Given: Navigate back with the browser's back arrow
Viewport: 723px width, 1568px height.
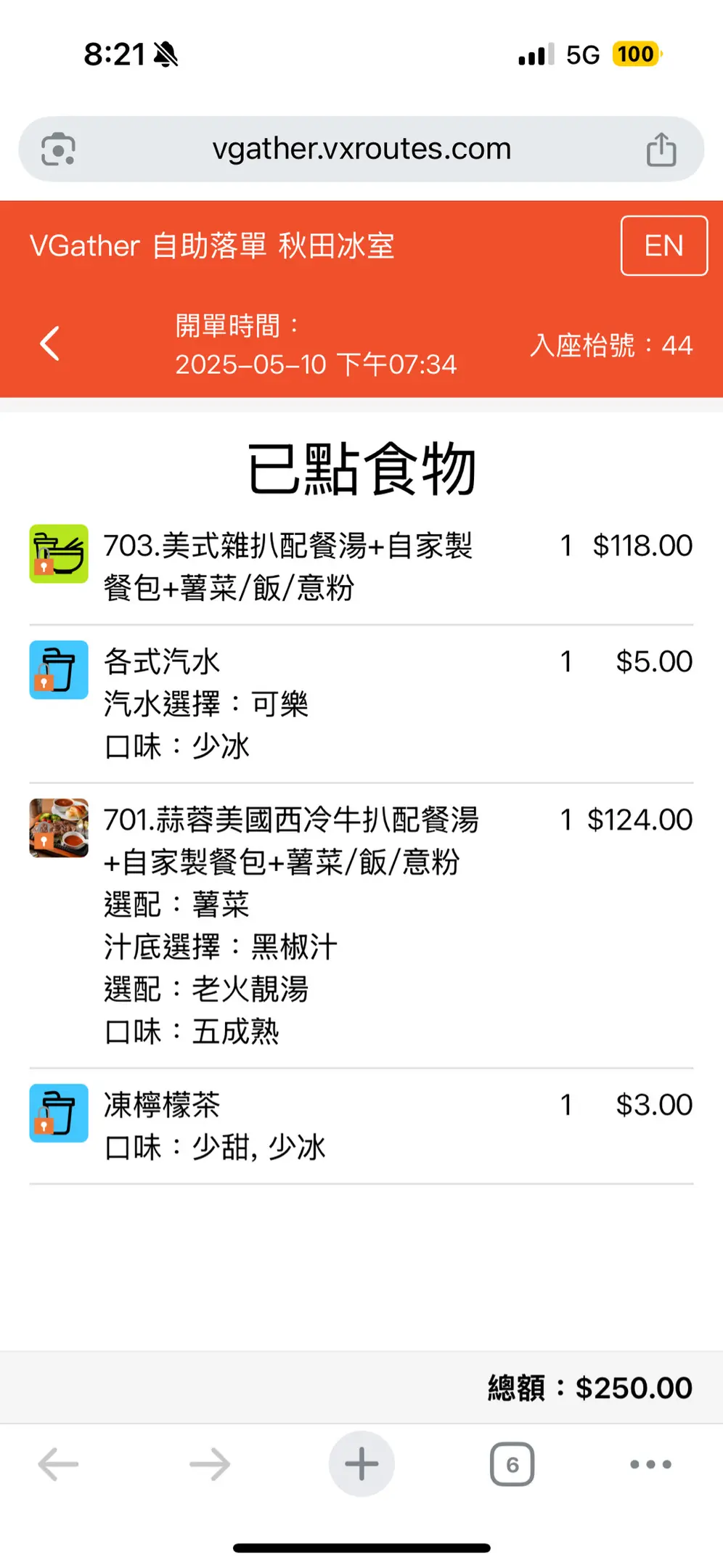Looking at the screenshot, I should coord(59,1464).
